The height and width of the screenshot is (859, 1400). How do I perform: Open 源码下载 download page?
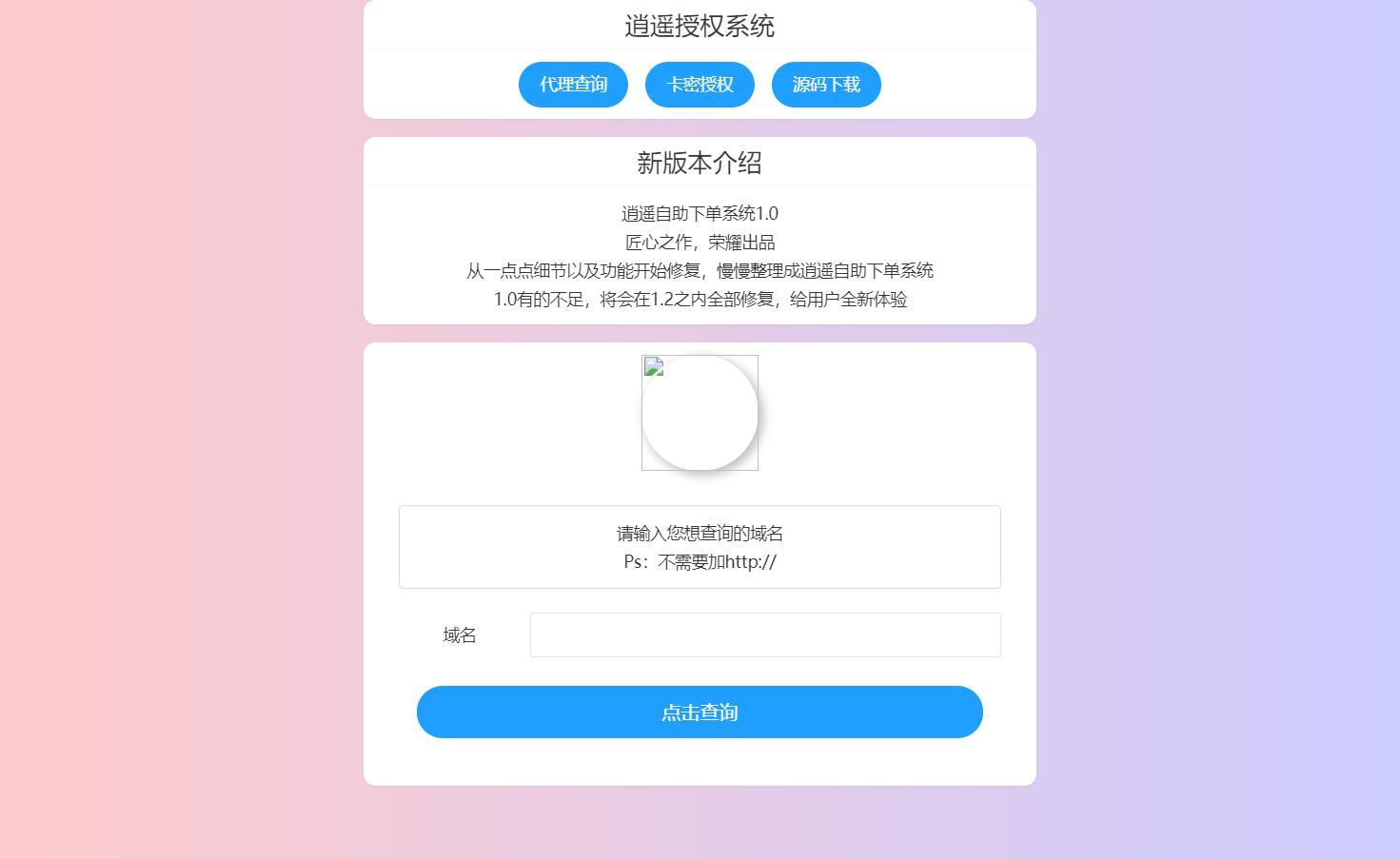(826, 85)
